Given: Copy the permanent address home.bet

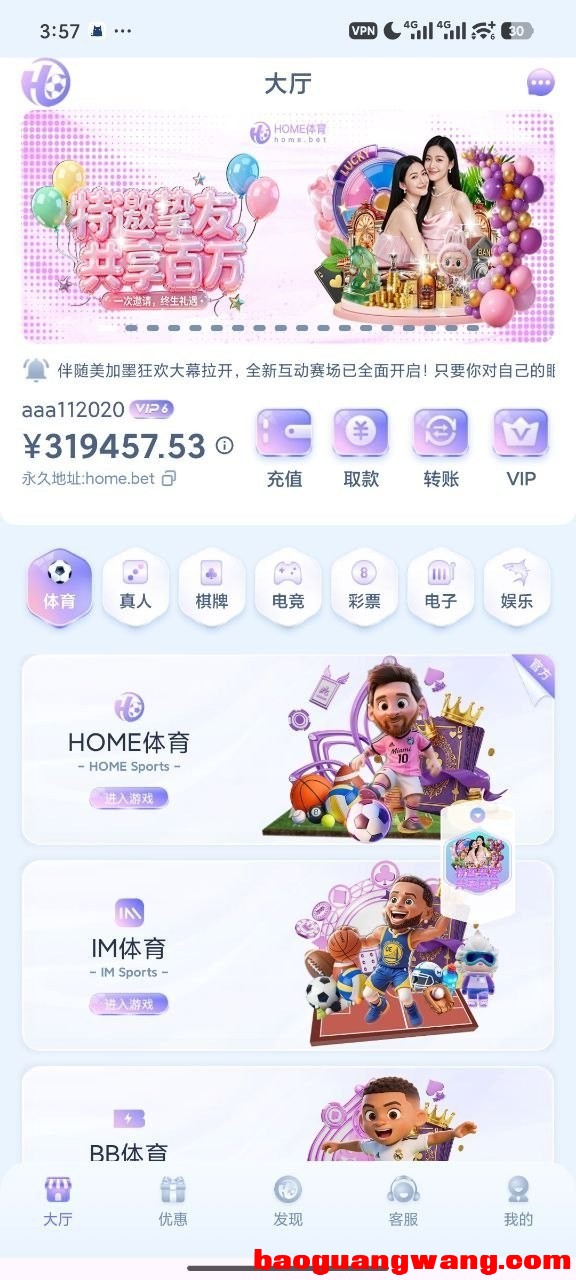Looking at the screenshot, I should (x=169, y=479).
